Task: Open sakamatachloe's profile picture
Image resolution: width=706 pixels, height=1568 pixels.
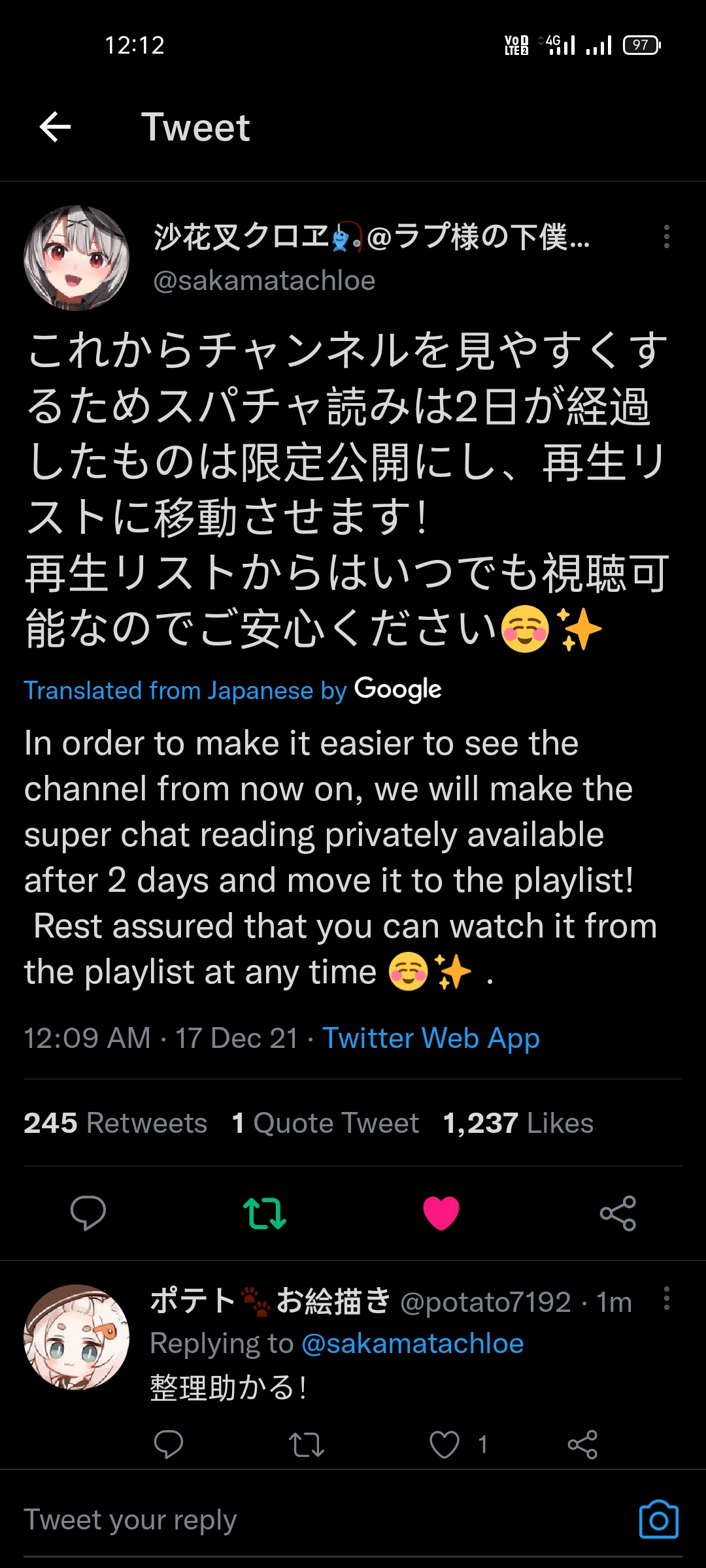Action: [x=76, y=258]
